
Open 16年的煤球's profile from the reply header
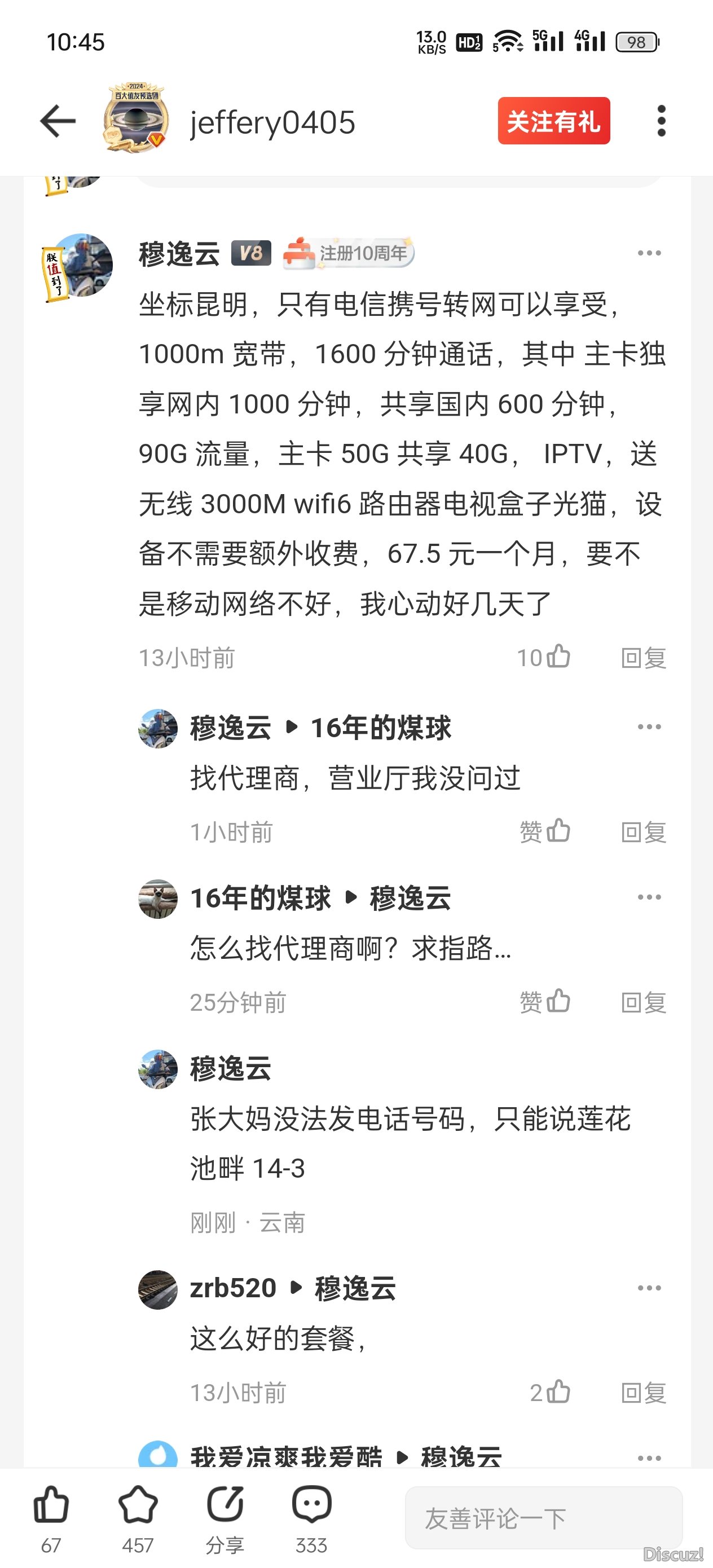(260, 898)
